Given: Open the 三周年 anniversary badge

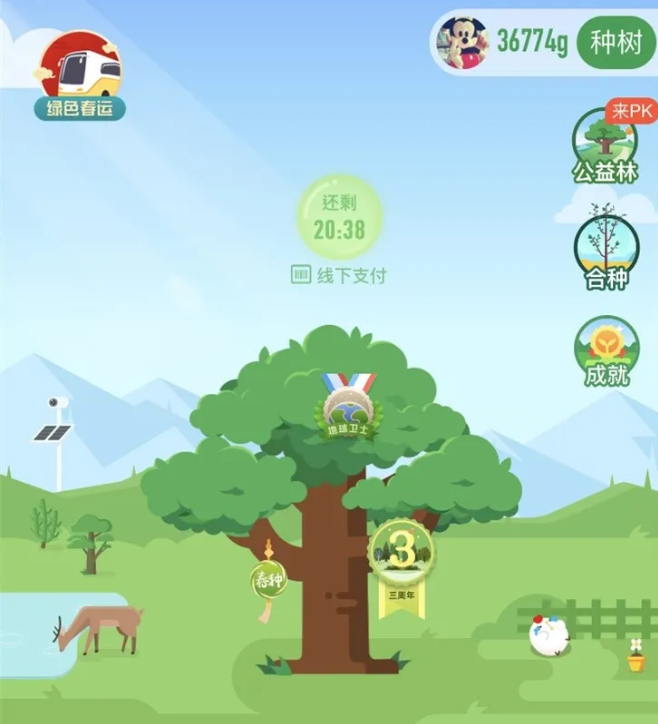Looking at the screenshot, I should point(401,558).
